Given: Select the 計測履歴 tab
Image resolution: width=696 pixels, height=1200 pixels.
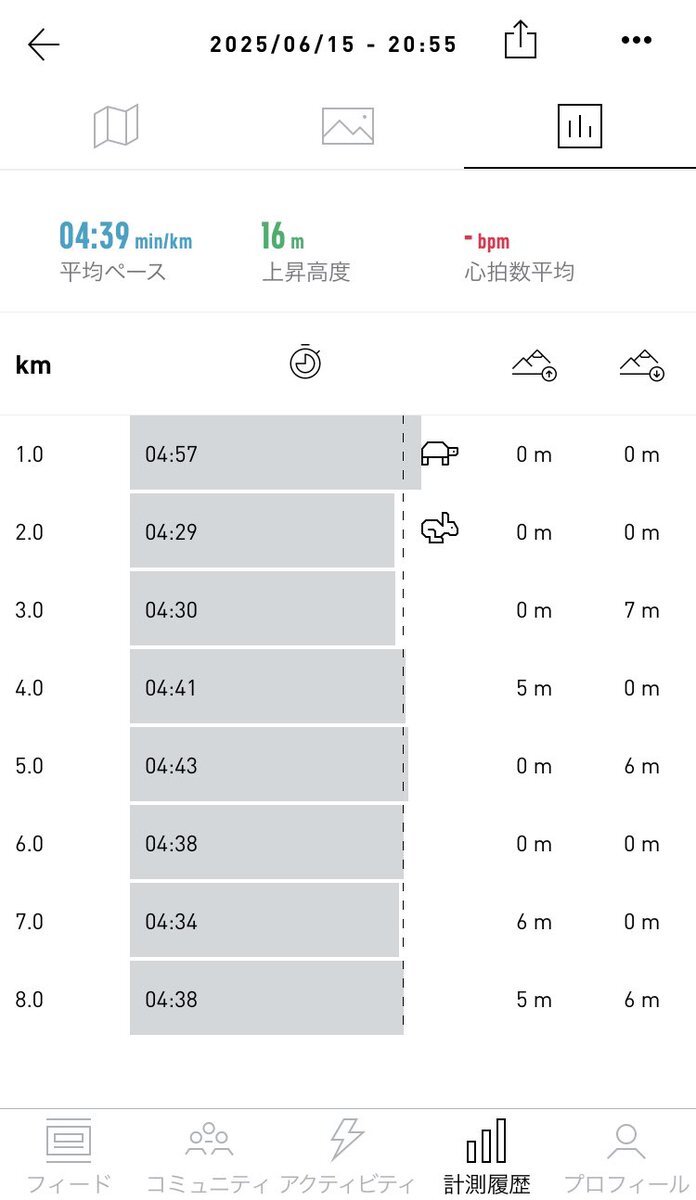Looking at the screenshot, I should [x=487, y=1156].
